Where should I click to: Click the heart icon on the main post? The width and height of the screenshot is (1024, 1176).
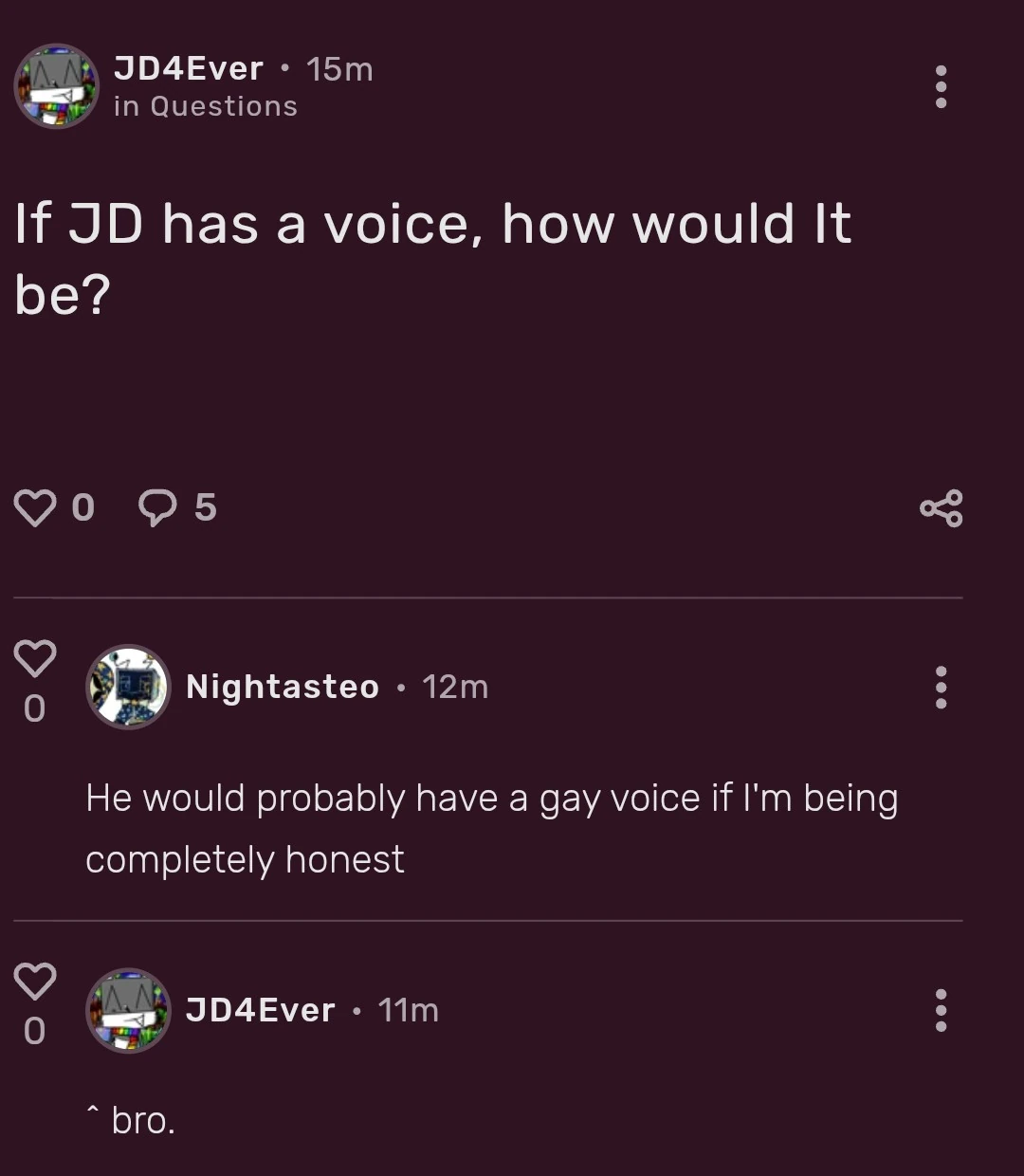(38, 505)
